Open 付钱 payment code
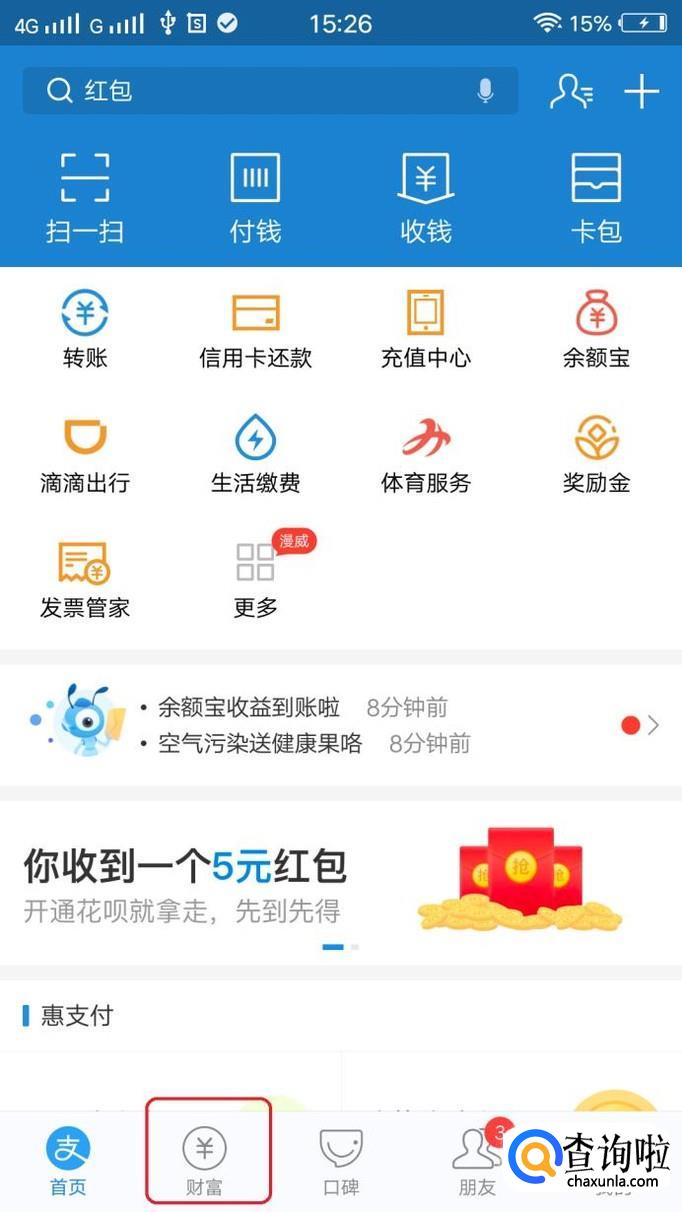The width and height of the screenshot is (682, 1212). pos(255,198)
